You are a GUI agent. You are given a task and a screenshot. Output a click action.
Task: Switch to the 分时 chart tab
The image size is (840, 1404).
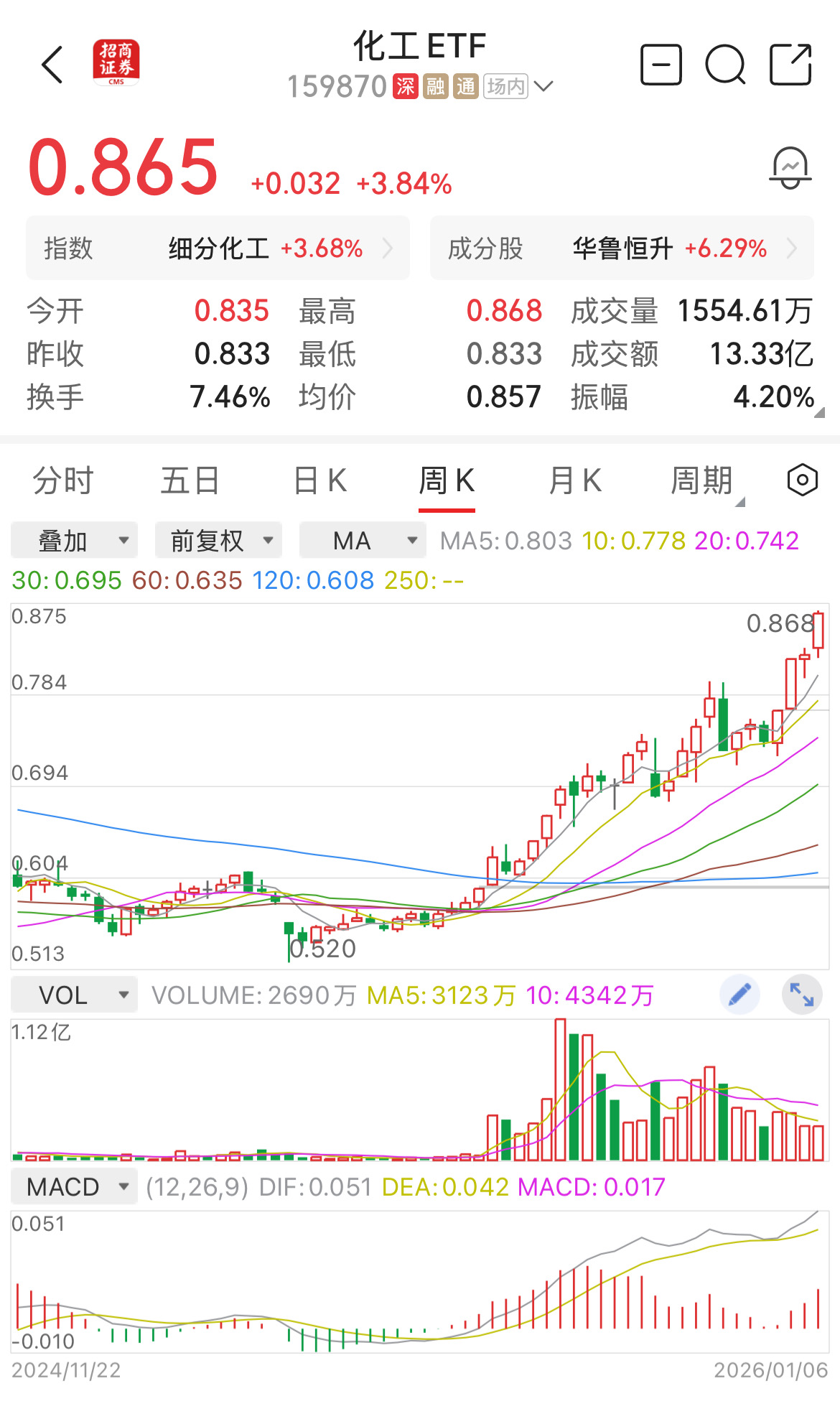[x=63, y=480]
